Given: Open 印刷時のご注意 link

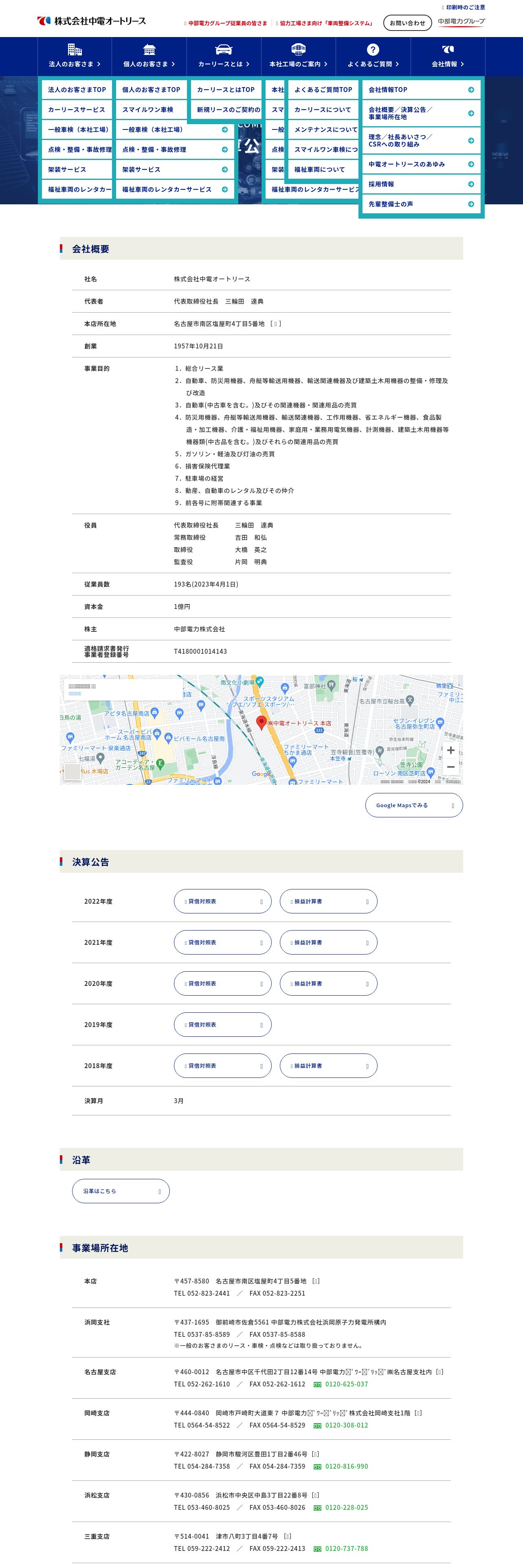Looking at the screenshot, I should pyautogui.click(x=465, y=7).
